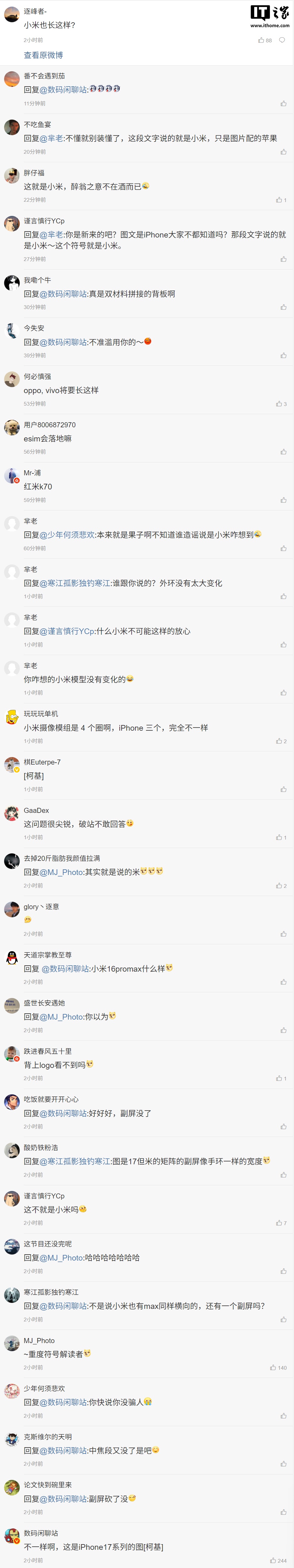Like 跌进春风五十里's logo comment
This screenshot has height=1568, width=294.
click(x=279, y=1078)
